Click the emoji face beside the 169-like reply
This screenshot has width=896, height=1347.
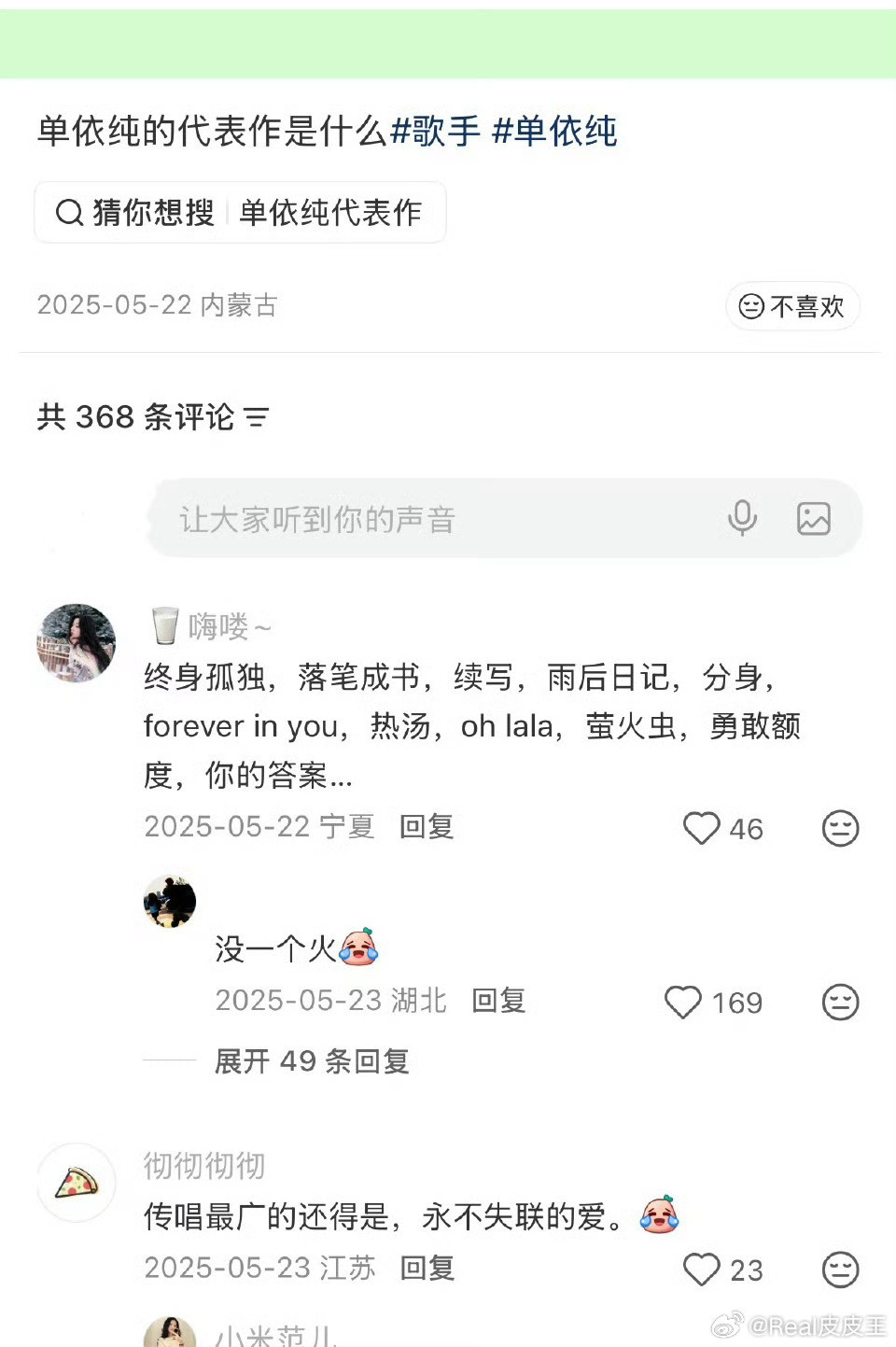click(841, 1003)
